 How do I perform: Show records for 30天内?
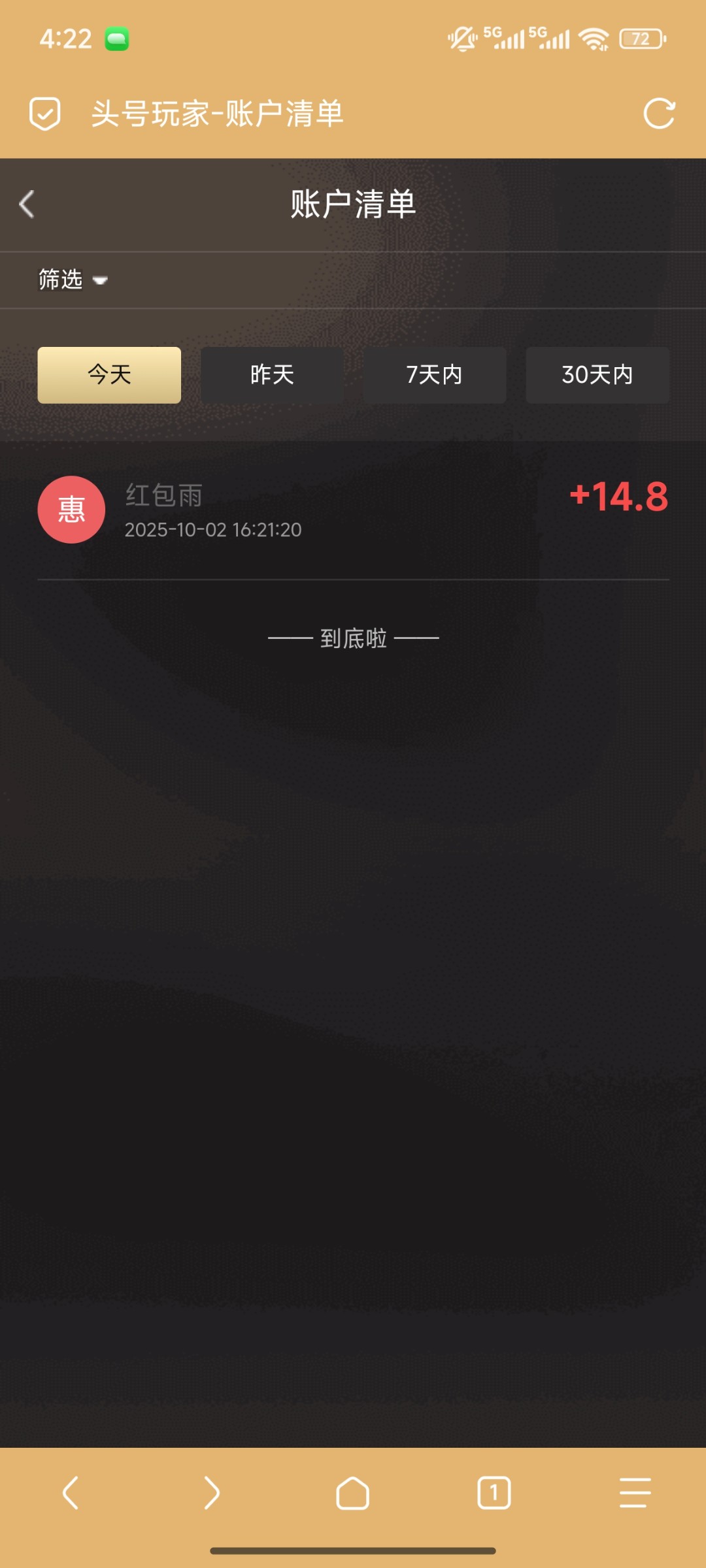tap(597, 375)
